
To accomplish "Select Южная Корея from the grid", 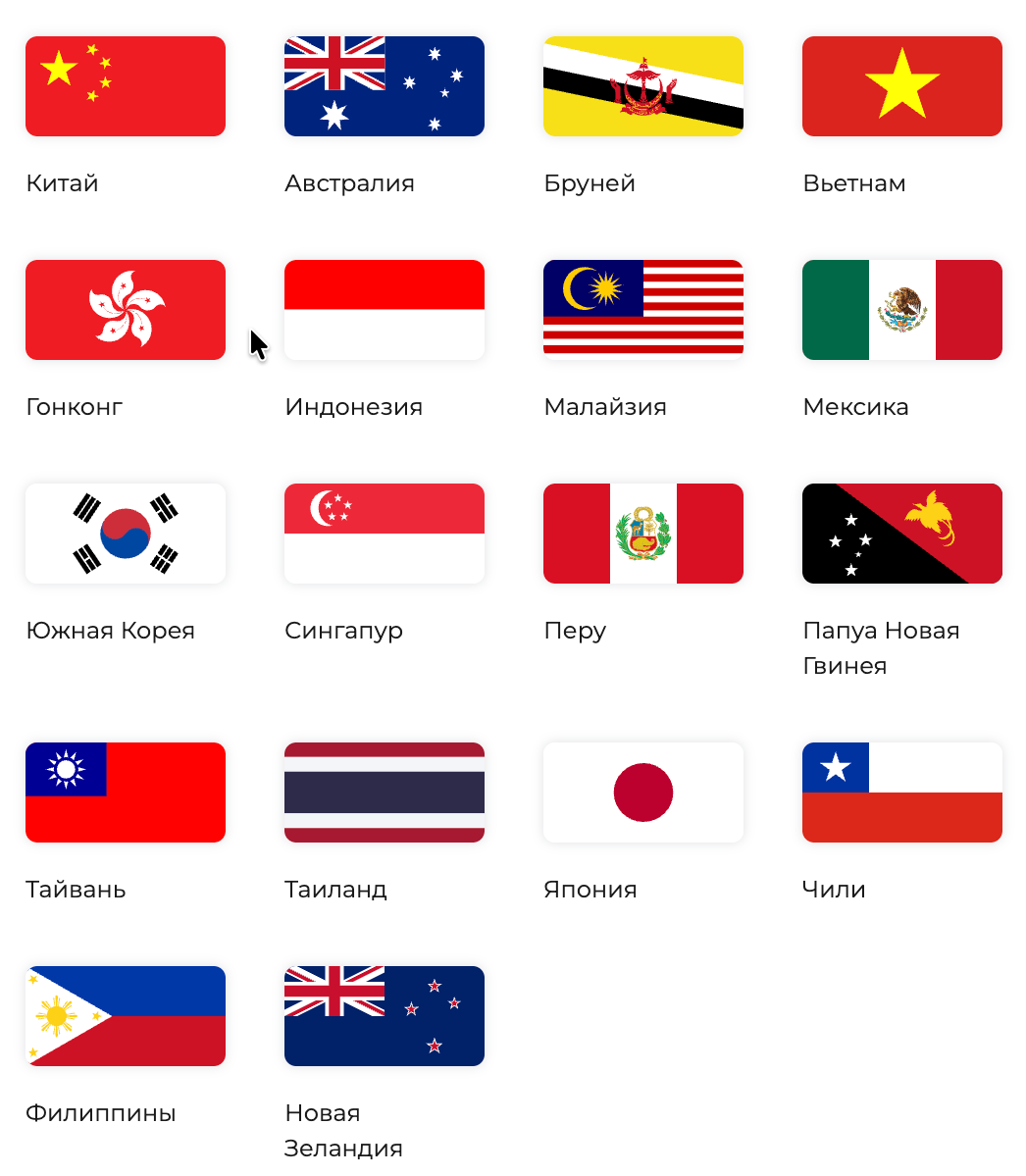I will (126, 534).
